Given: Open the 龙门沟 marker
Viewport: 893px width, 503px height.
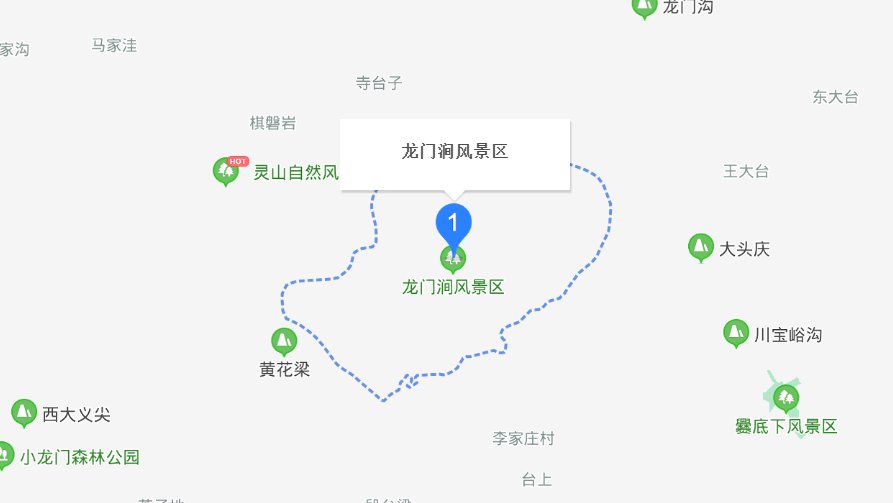Looking at the screenshot, I should pos(645,6).
